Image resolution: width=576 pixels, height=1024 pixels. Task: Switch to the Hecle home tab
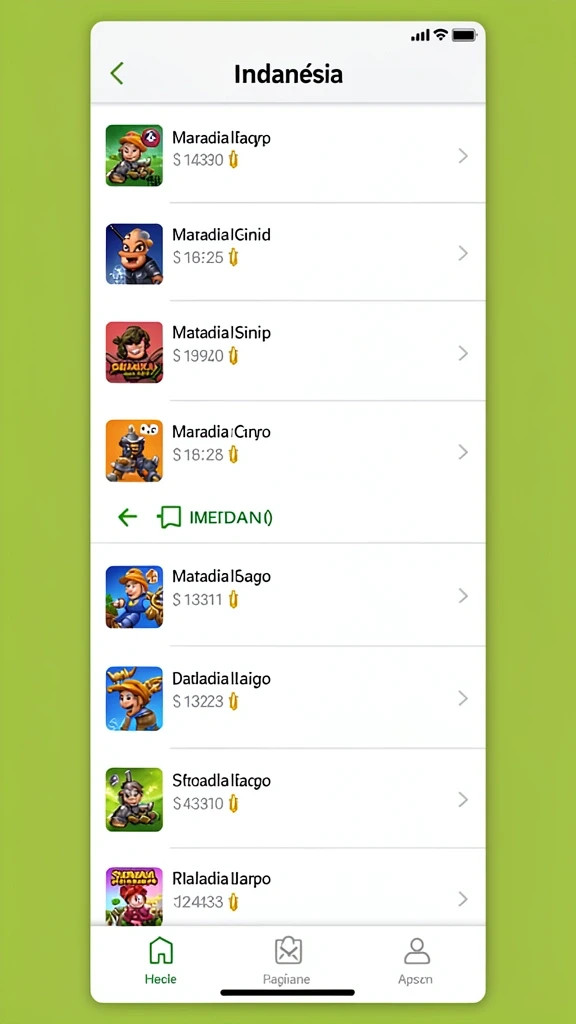[x=161, y=961]
